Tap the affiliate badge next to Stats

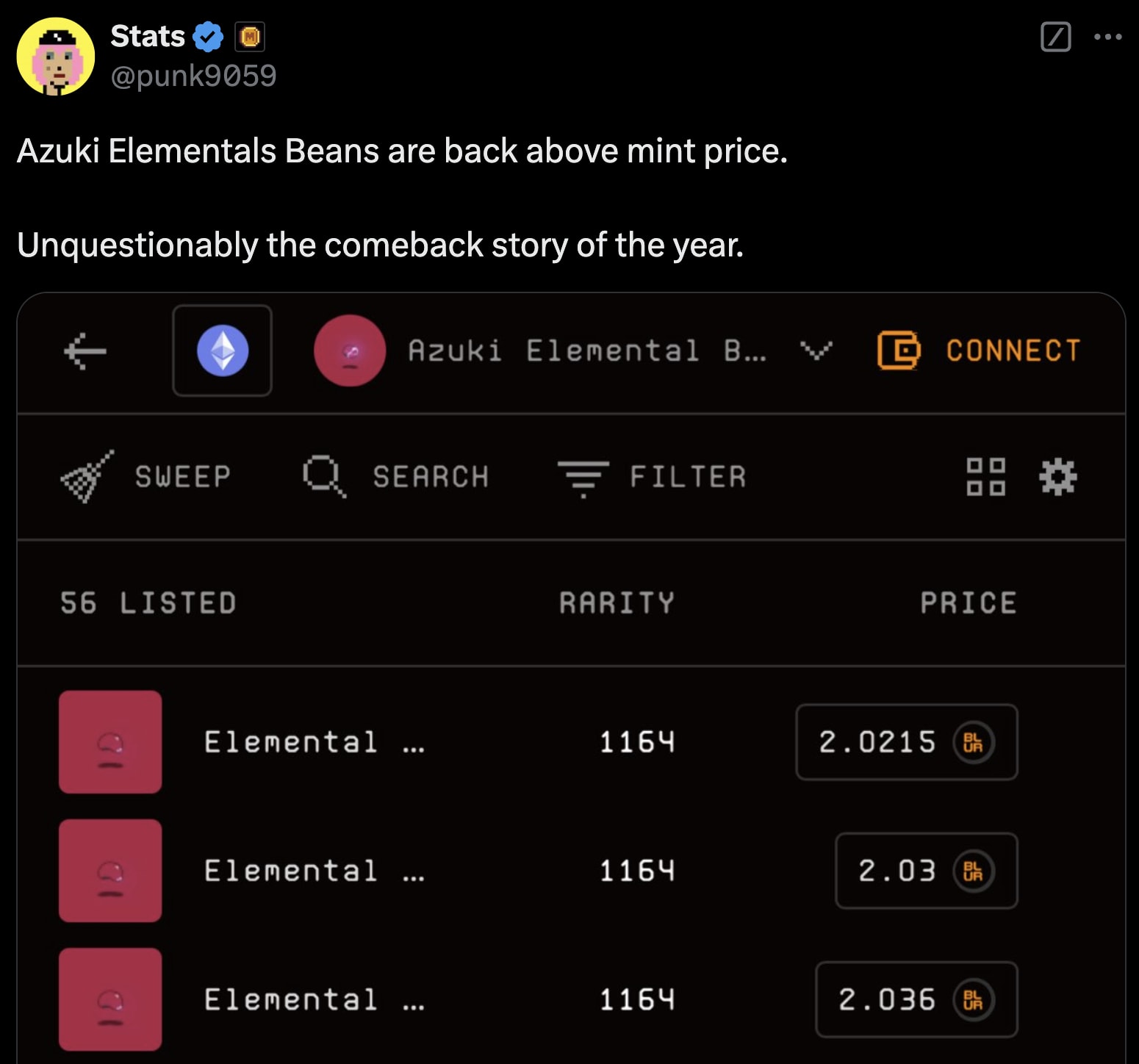tap(250, 36)
